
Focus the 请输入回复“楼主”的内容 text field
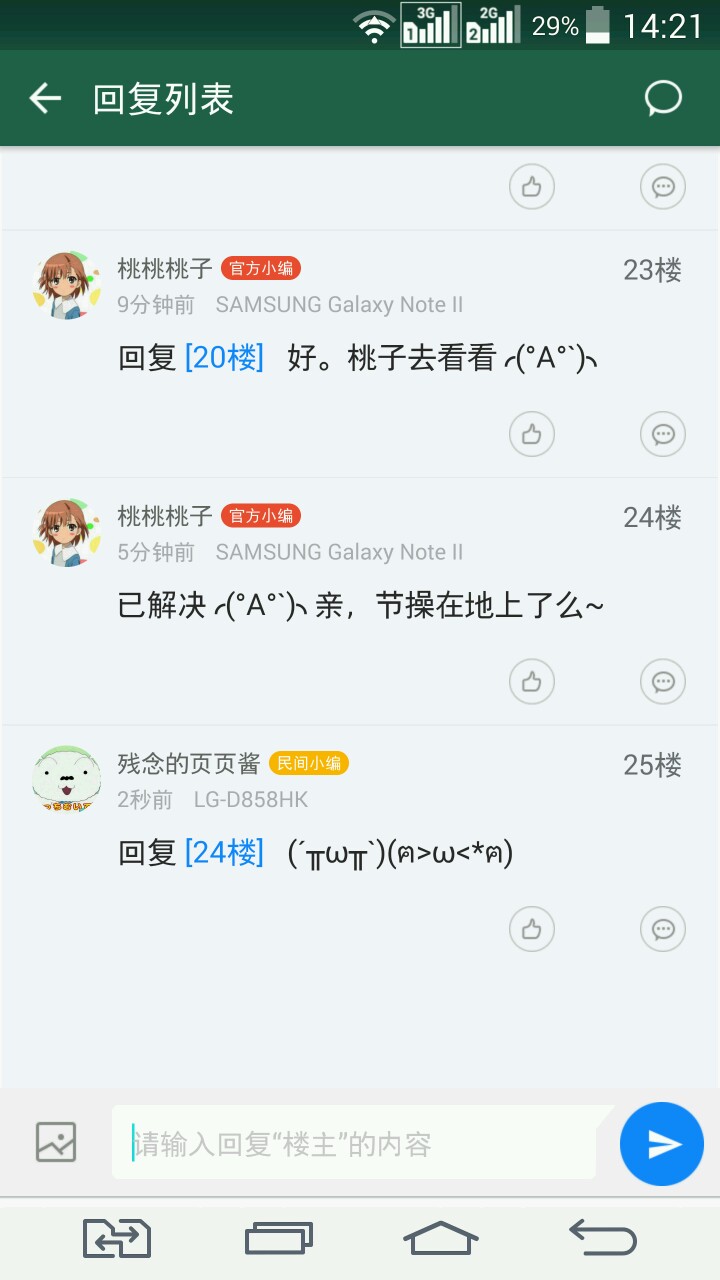point(360,1143)
